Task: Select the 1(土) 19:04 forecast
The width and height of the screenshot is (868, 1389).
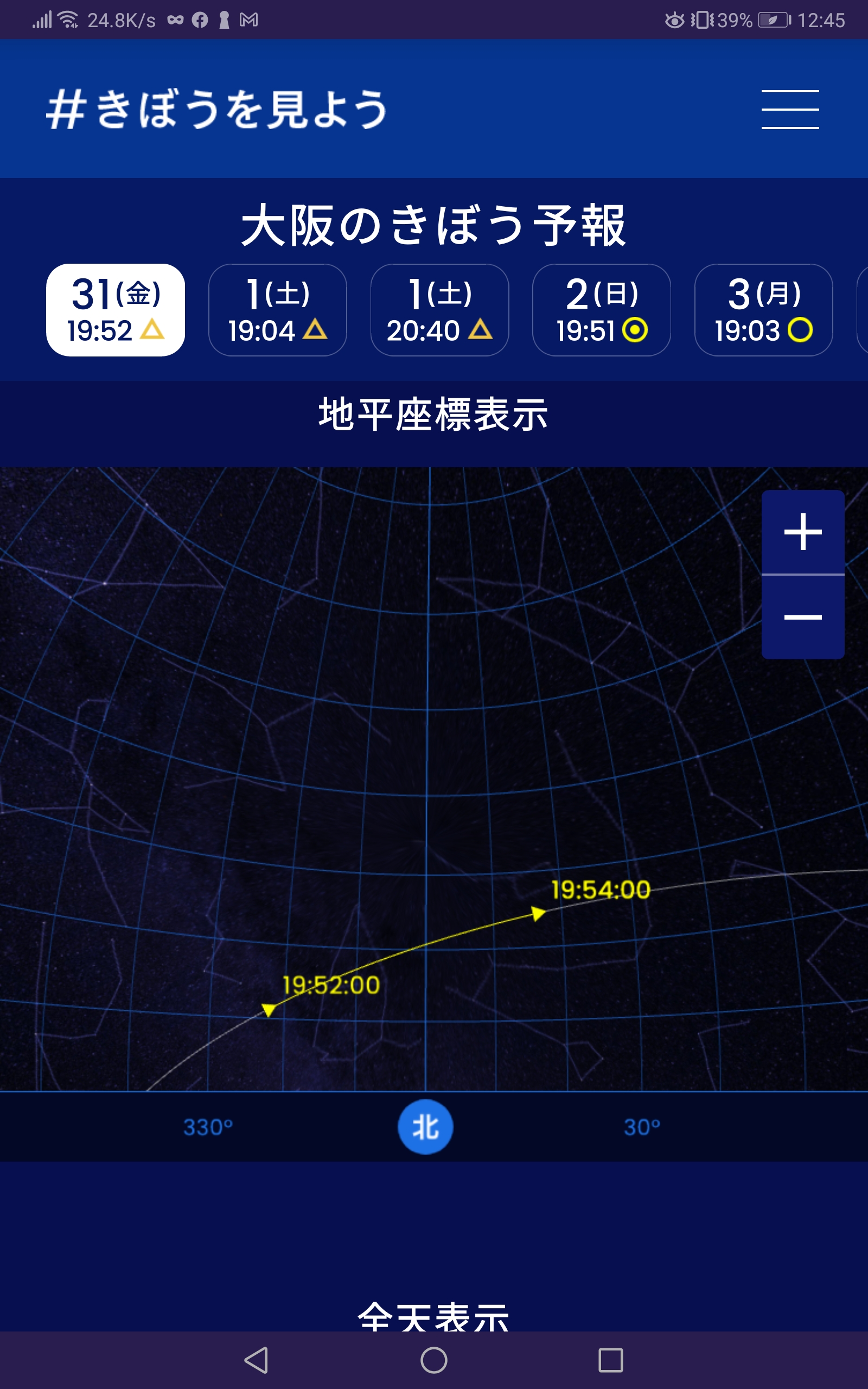Action: click(277, 310)
